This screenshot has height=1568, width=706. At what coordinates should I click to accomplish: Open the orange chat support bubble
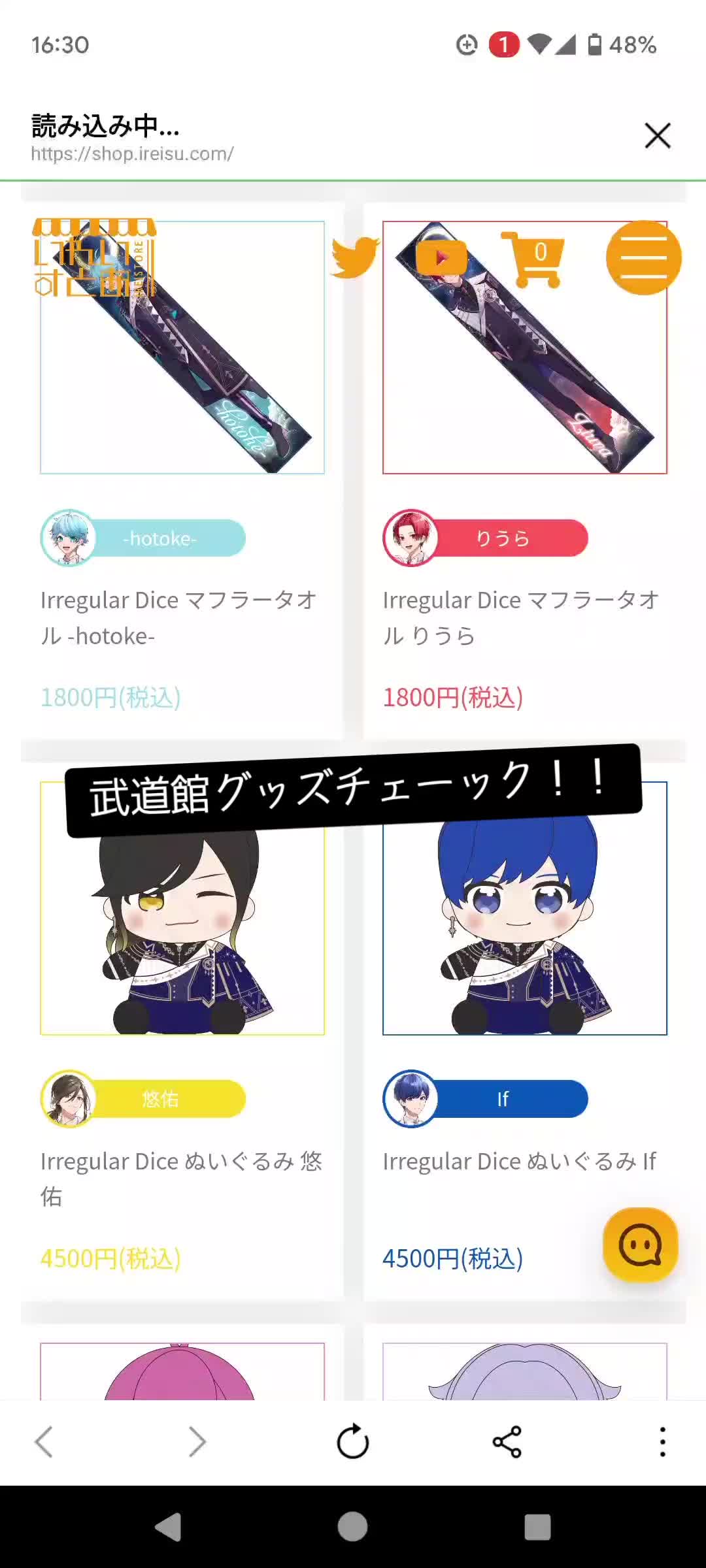click(640, 1245)
